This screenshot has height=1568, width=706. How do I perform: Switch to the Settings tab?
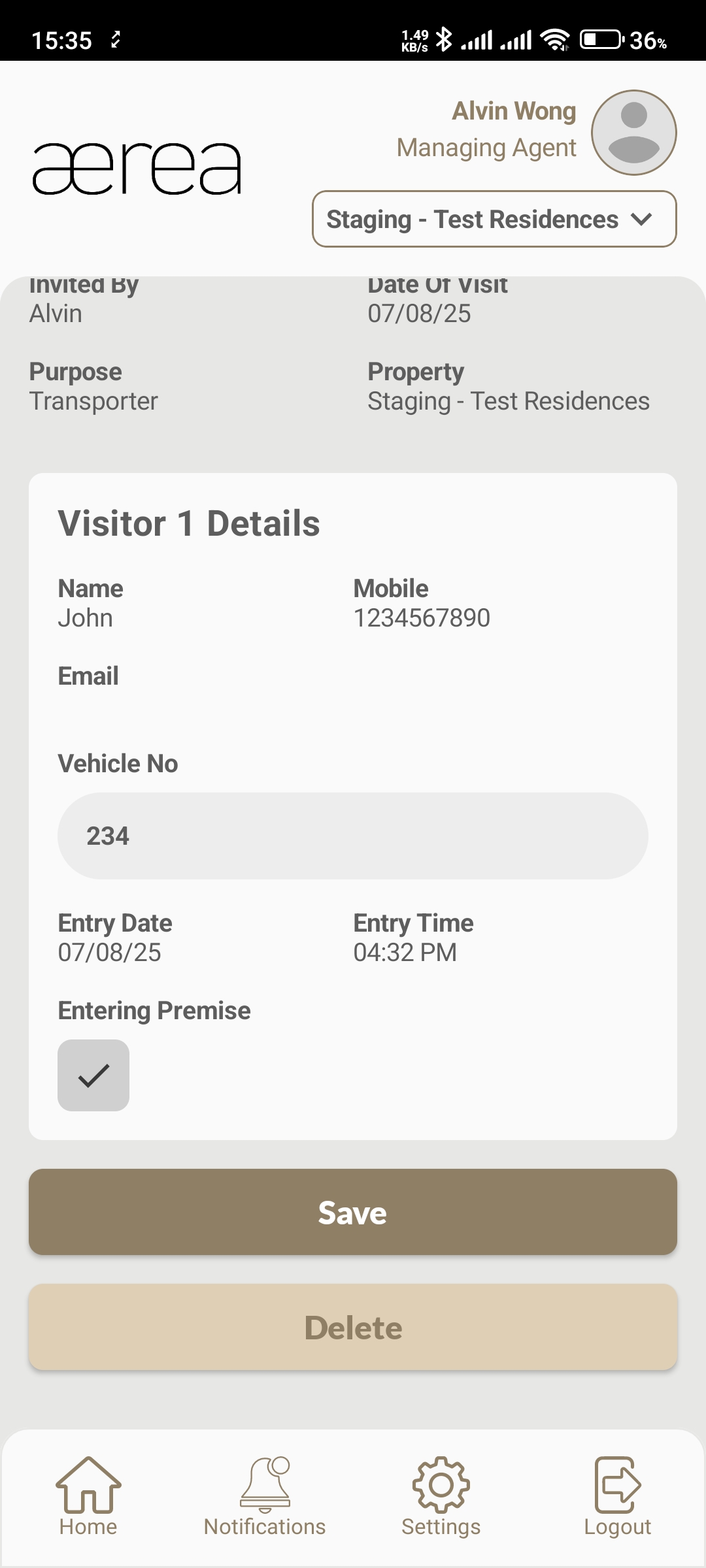441,1496
